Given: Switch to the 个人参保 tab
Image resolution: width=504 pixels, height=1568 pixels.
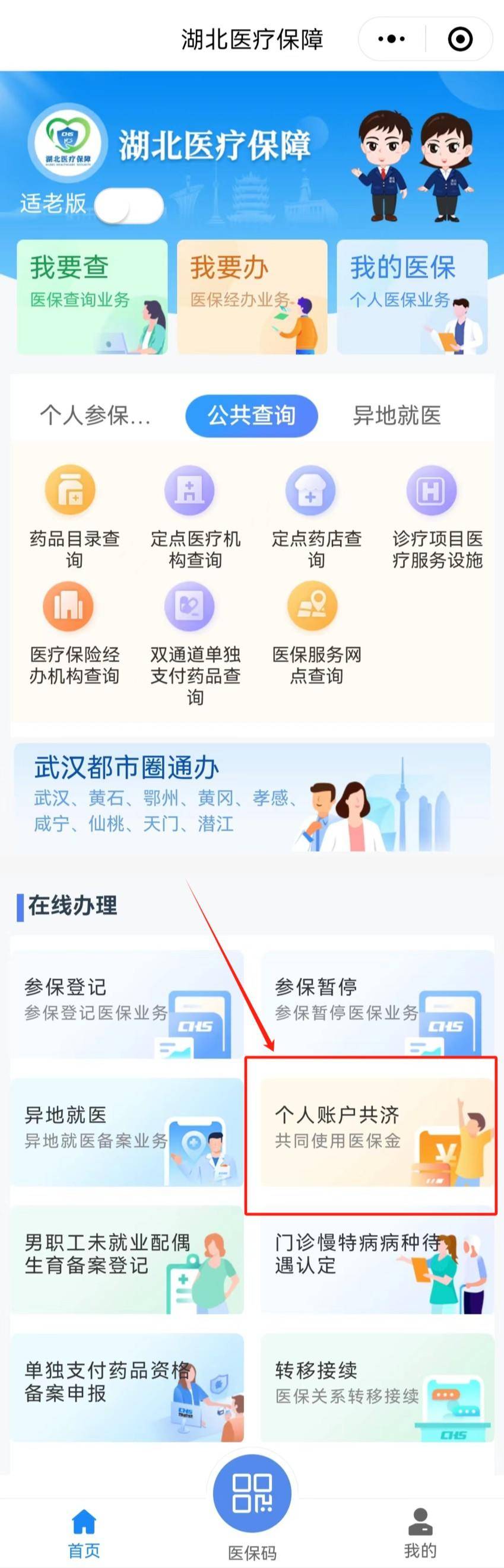Looking at the screenshot, I should (94, 416).
